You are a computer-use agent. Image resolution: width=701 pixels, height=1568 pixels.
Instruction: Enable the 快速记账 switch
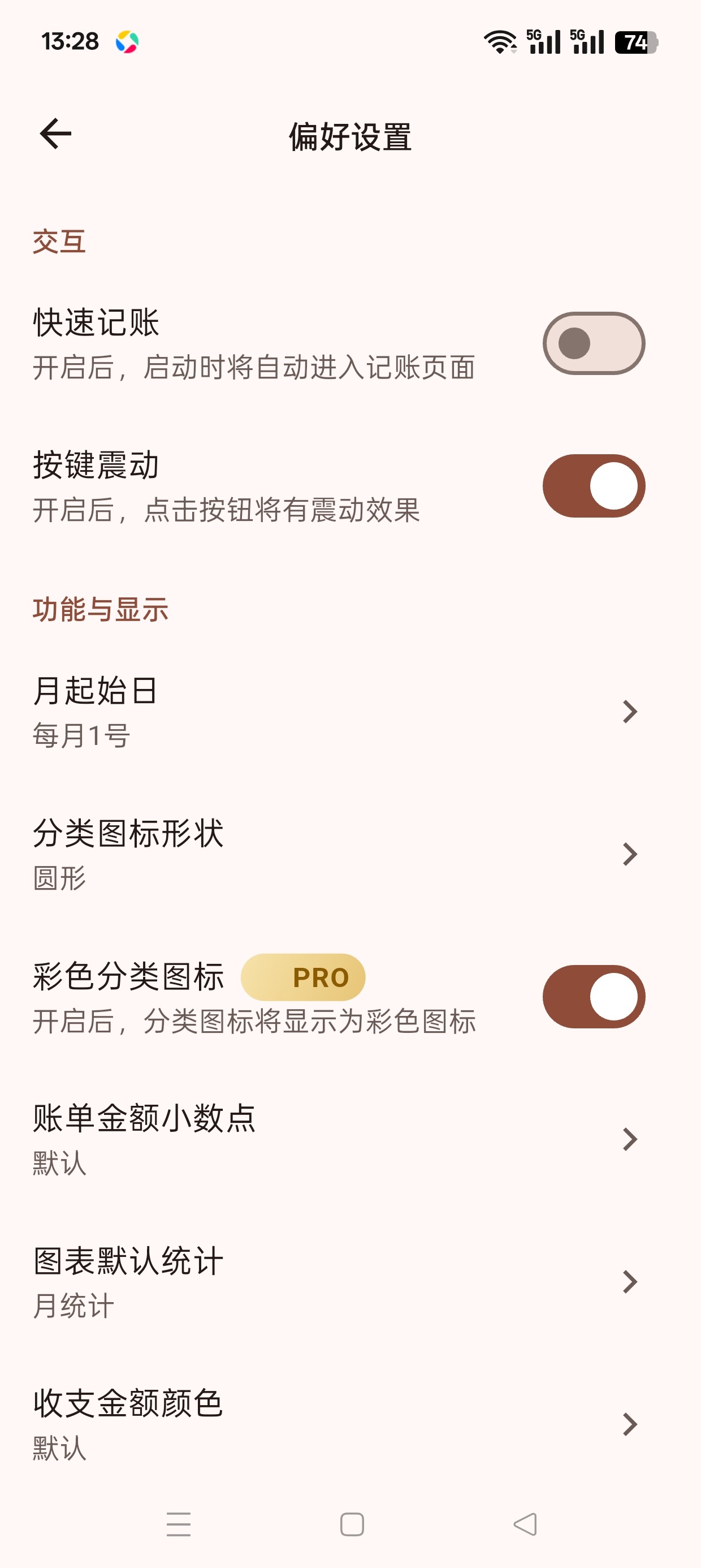click(593, 343)
